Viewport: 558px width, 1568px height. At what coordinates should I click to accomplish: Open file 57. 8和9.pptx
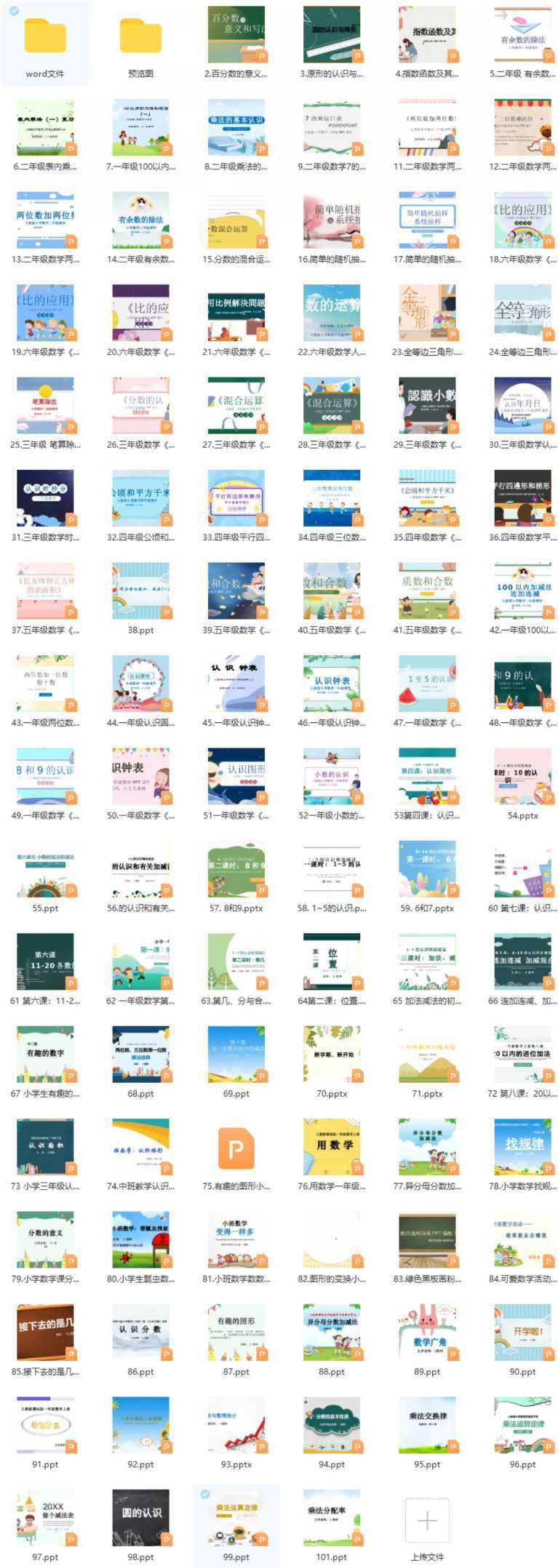236,870
